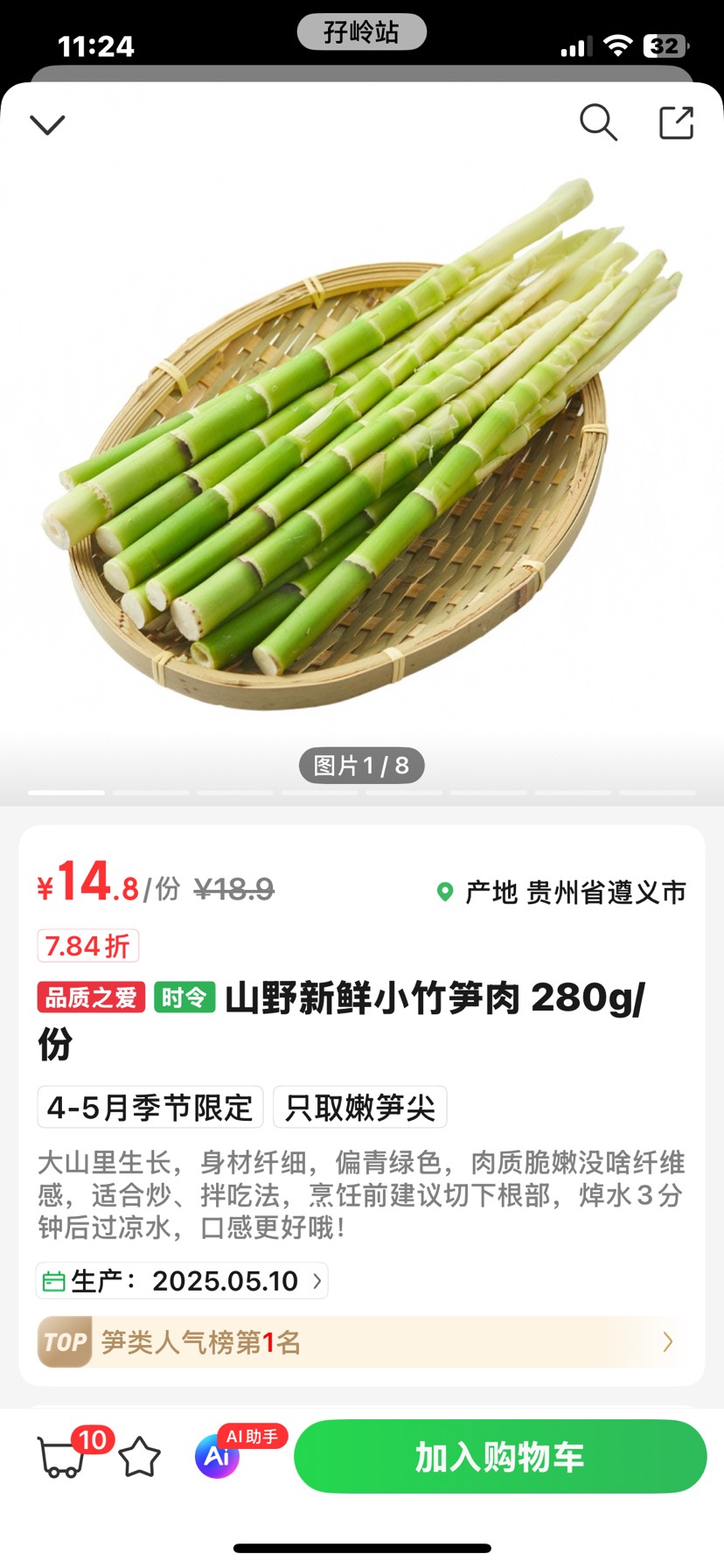Open the 孖岭站 pill in the status bar
The width and height of the screenshot is (724, 1568).
[x=361, y=32]
